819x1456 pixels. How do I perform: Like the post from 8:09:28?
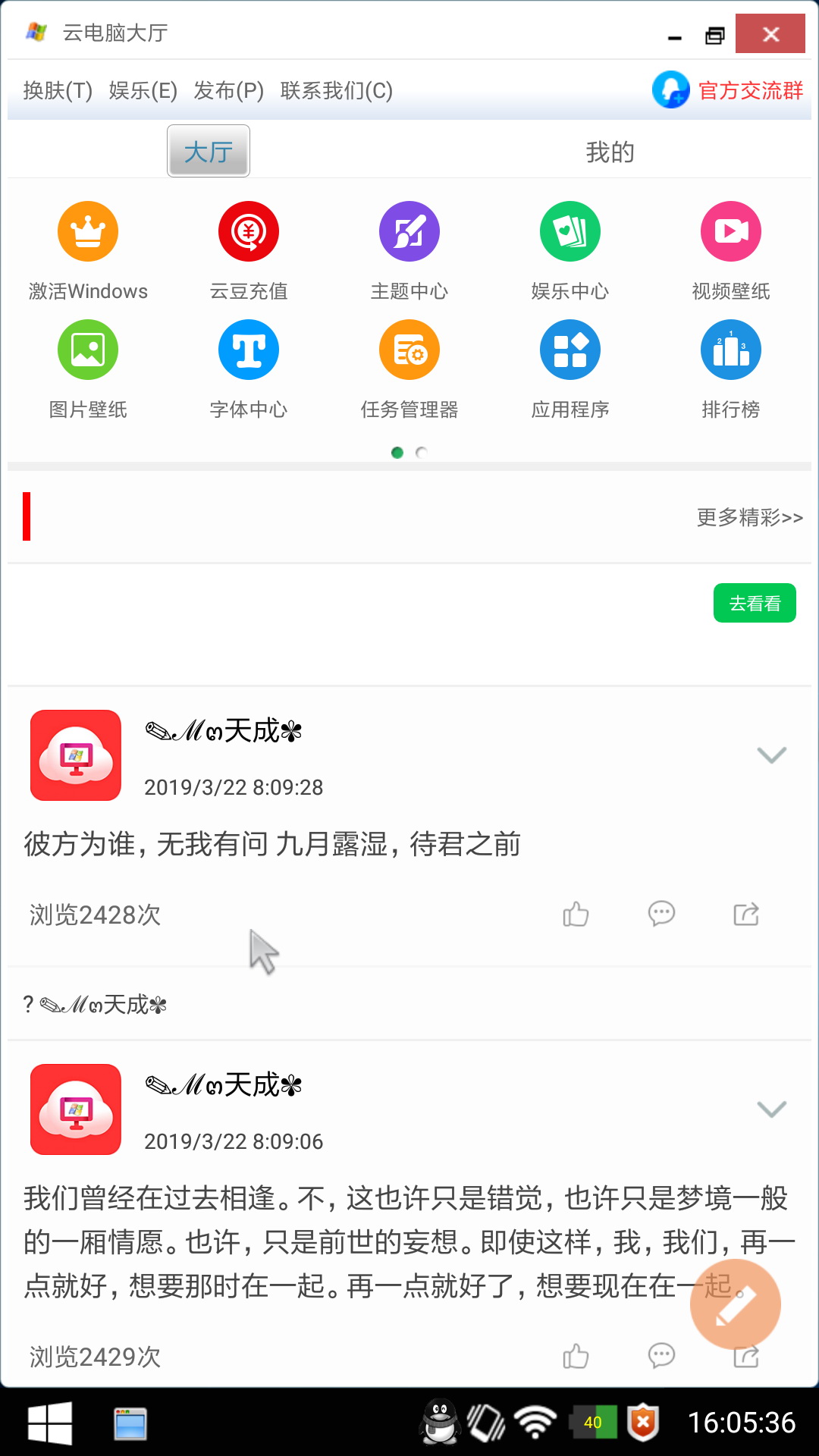[x=576, y=915]
